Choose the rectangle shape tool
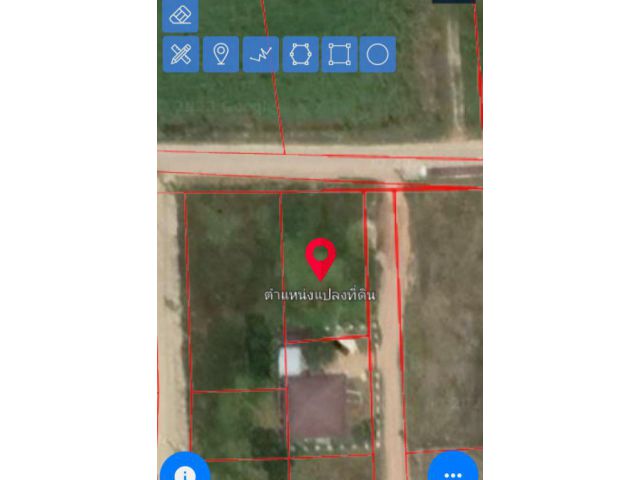 tap(339, 54)
